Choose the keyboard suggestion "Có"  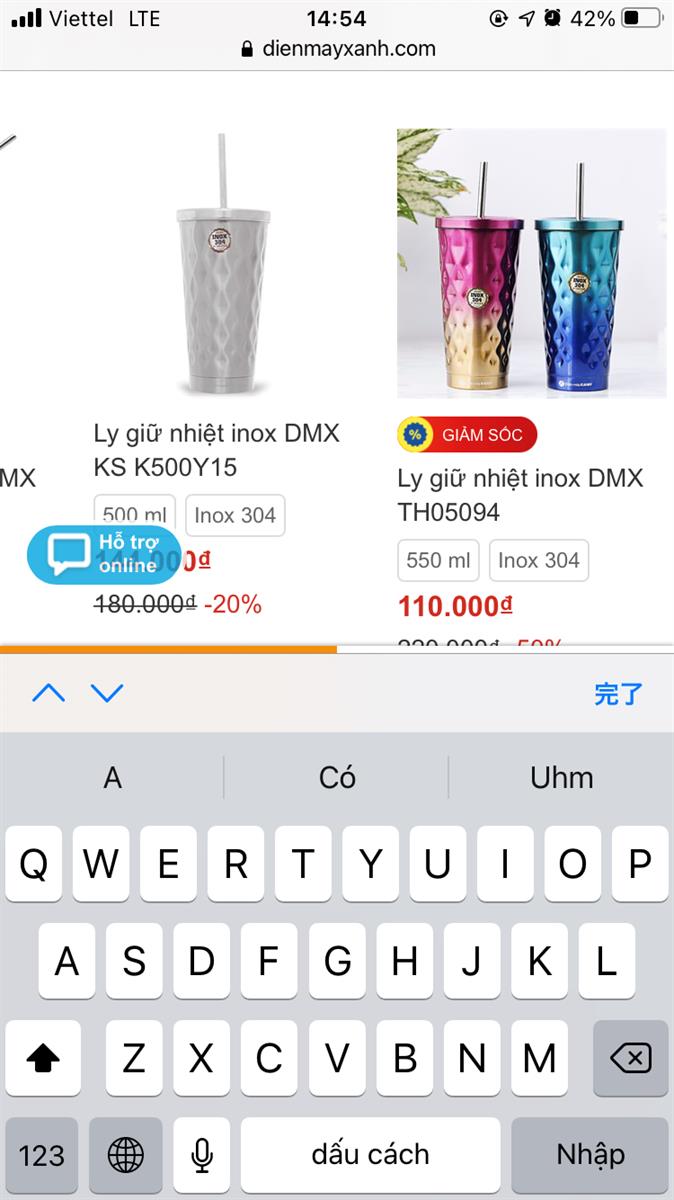click(337, 778)
